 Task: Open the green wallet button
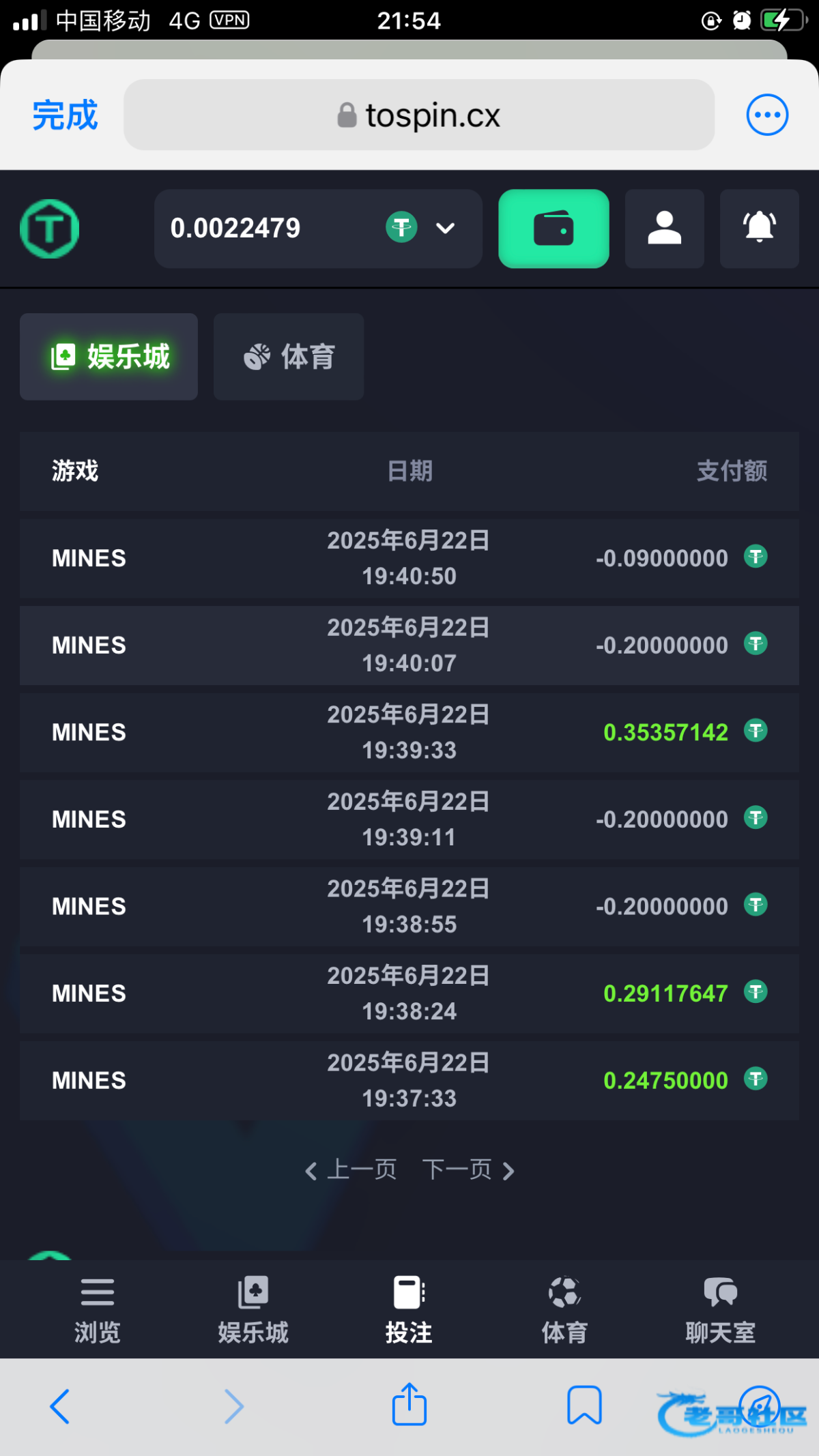[554, 229]
